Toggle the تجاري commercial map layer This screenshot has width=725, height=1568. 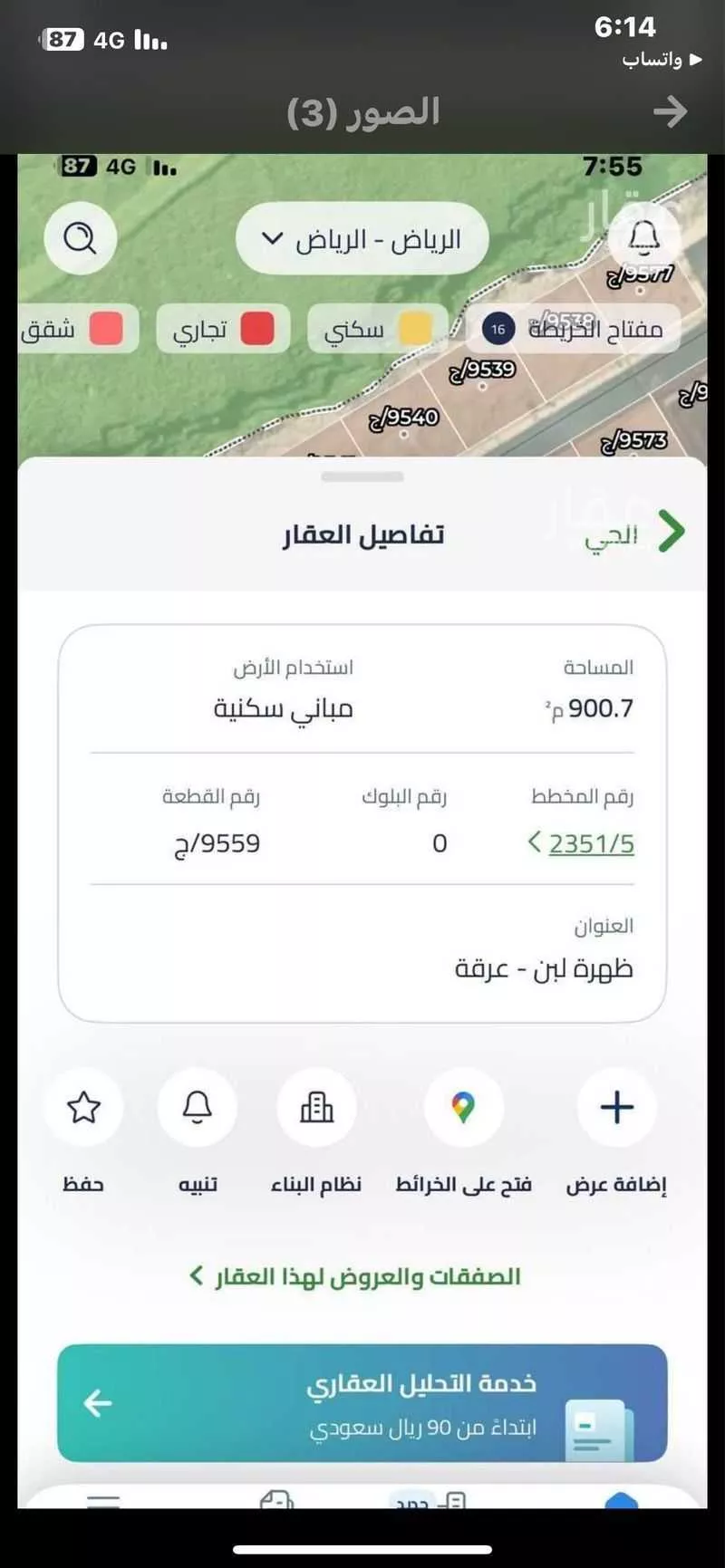coord(222,329)
